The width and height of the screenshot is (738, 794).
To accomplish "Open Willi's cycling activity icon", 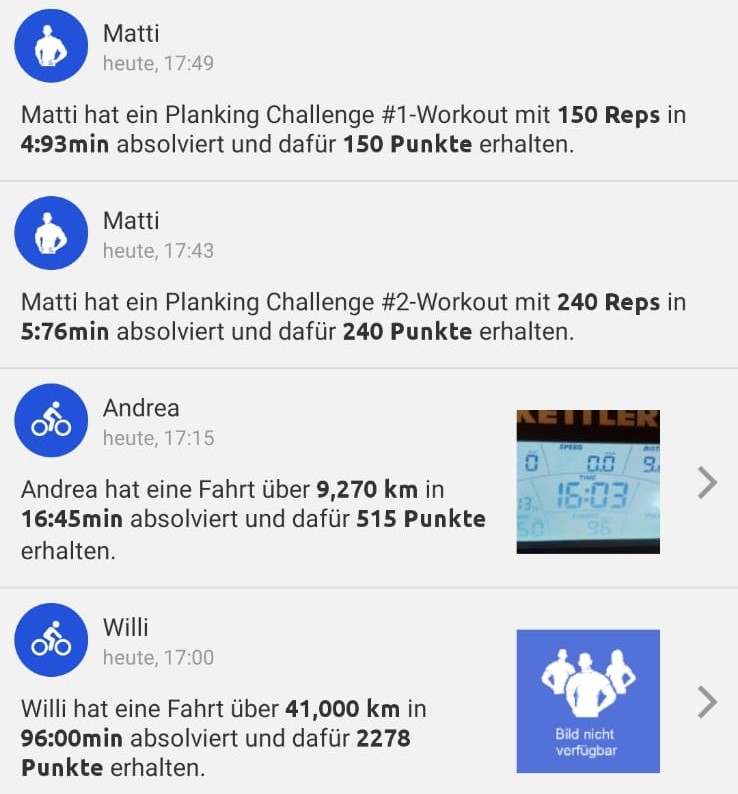I will pyautogui.click(x=51, y=640).
